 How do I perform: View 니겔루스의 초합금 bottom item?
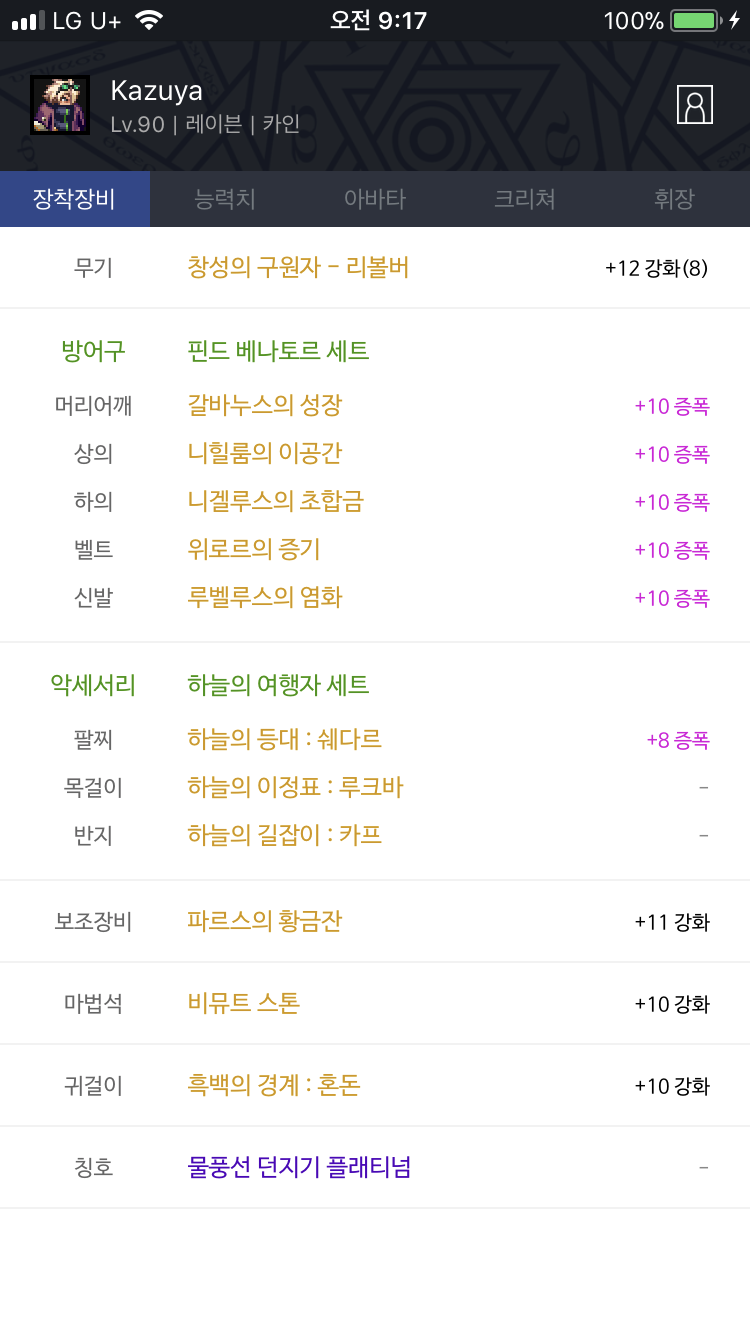coord(275,501)
